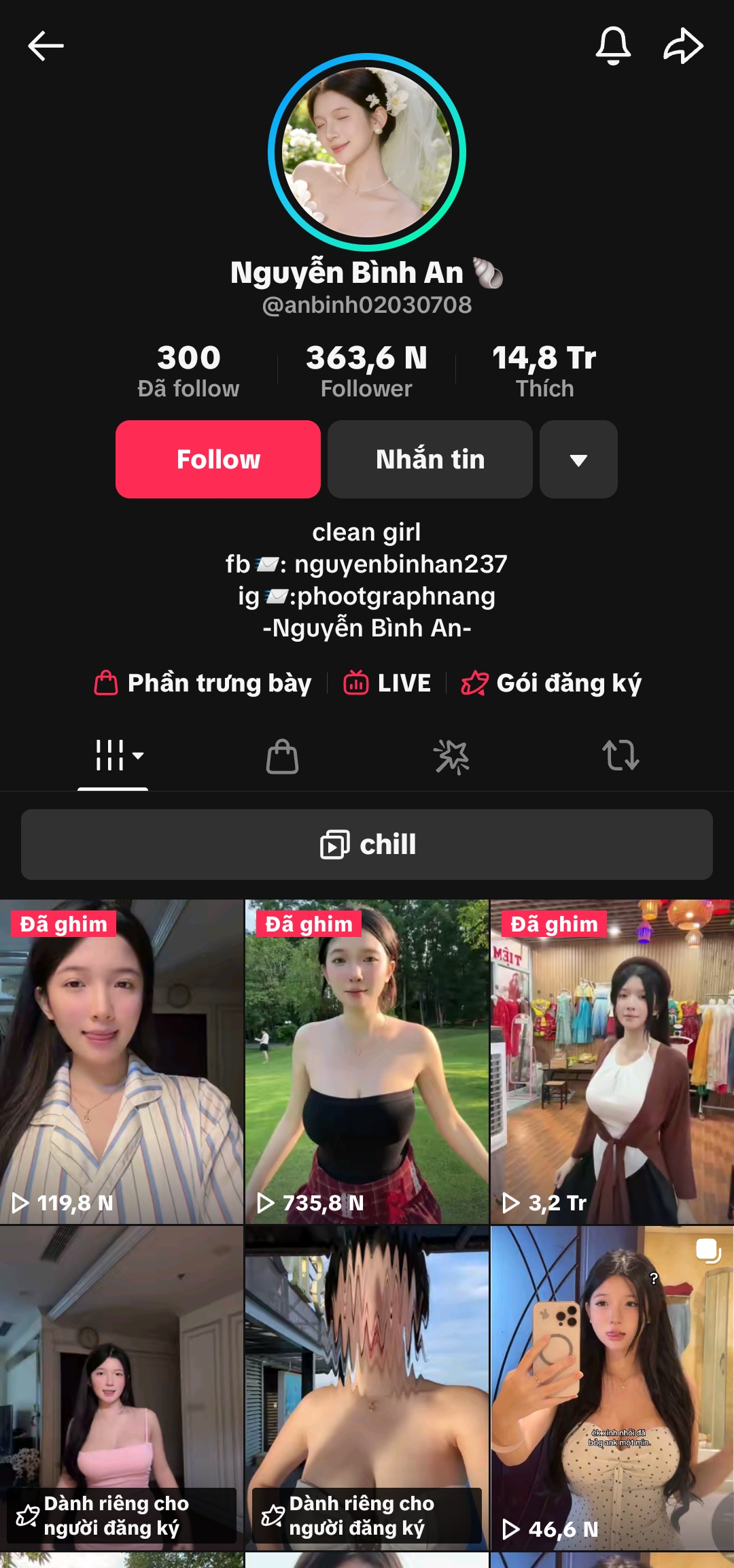Expand suggested accounts dropdown arrow
This screenshot has height=1568, width=734.
pyautogui.click(x=578, y=460)
